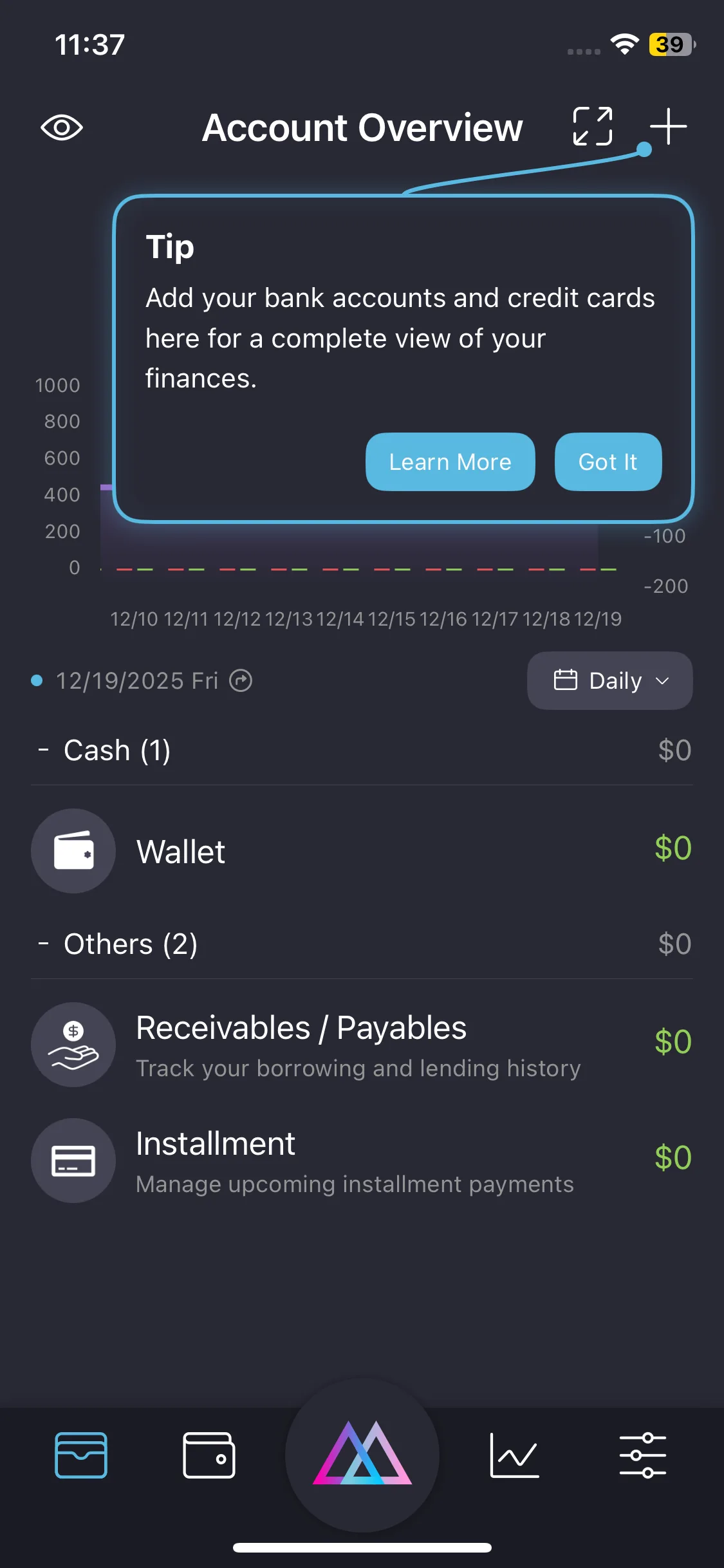Expand the chart to fullscreen
The image size is (724, 1568).
[592, 126]
